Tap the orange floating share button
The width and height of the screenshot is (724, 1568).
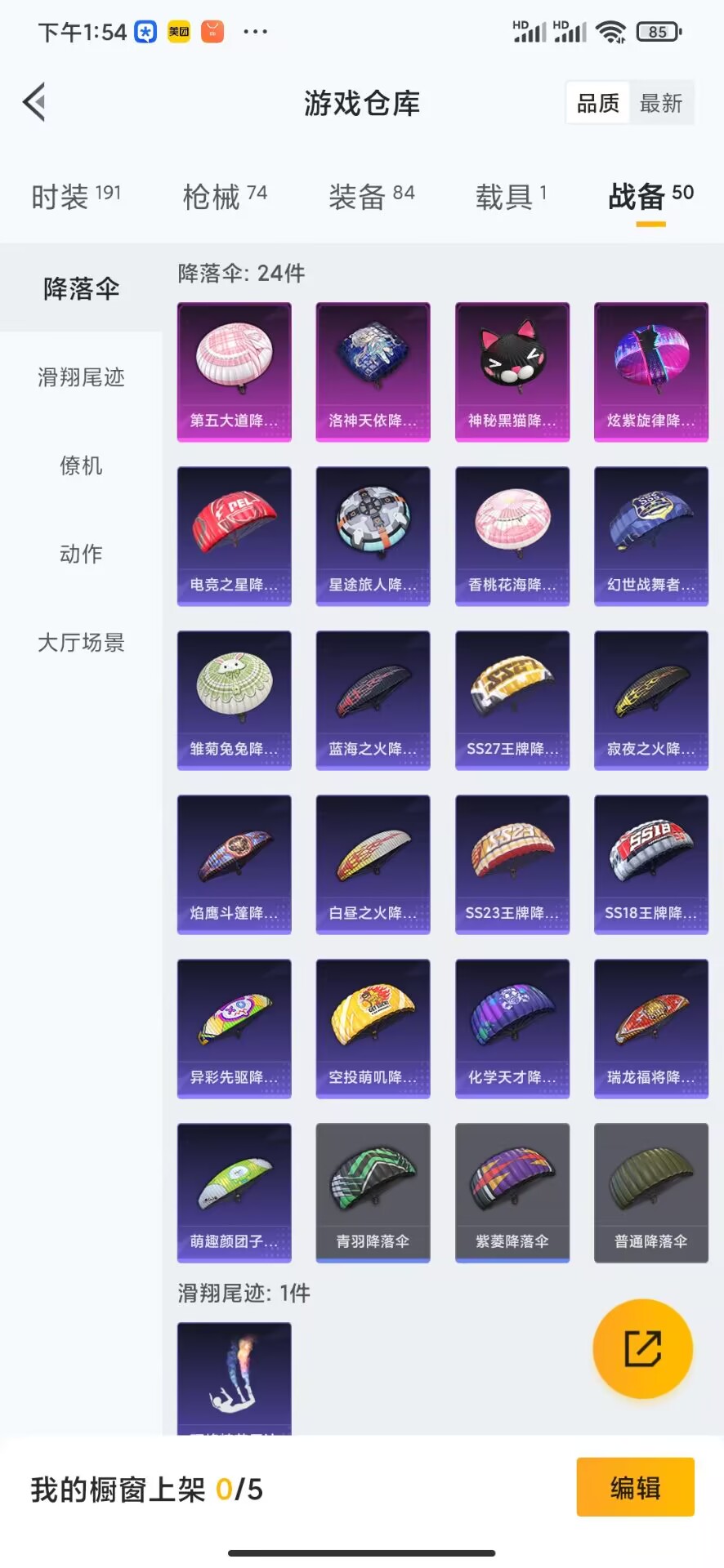[x=642, y=1348]
